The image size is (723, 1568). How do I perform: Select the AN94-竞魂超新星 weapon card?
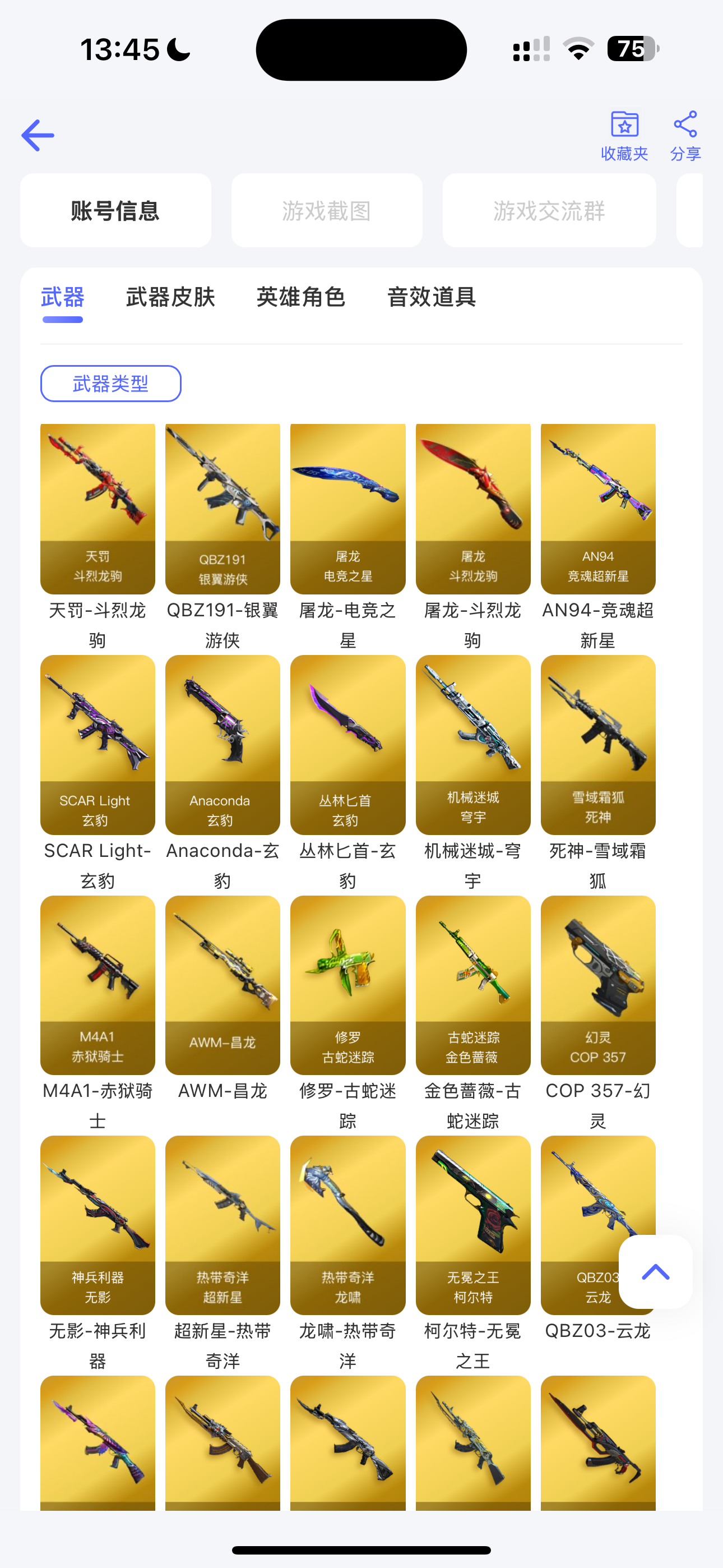[x=597, y=509]
